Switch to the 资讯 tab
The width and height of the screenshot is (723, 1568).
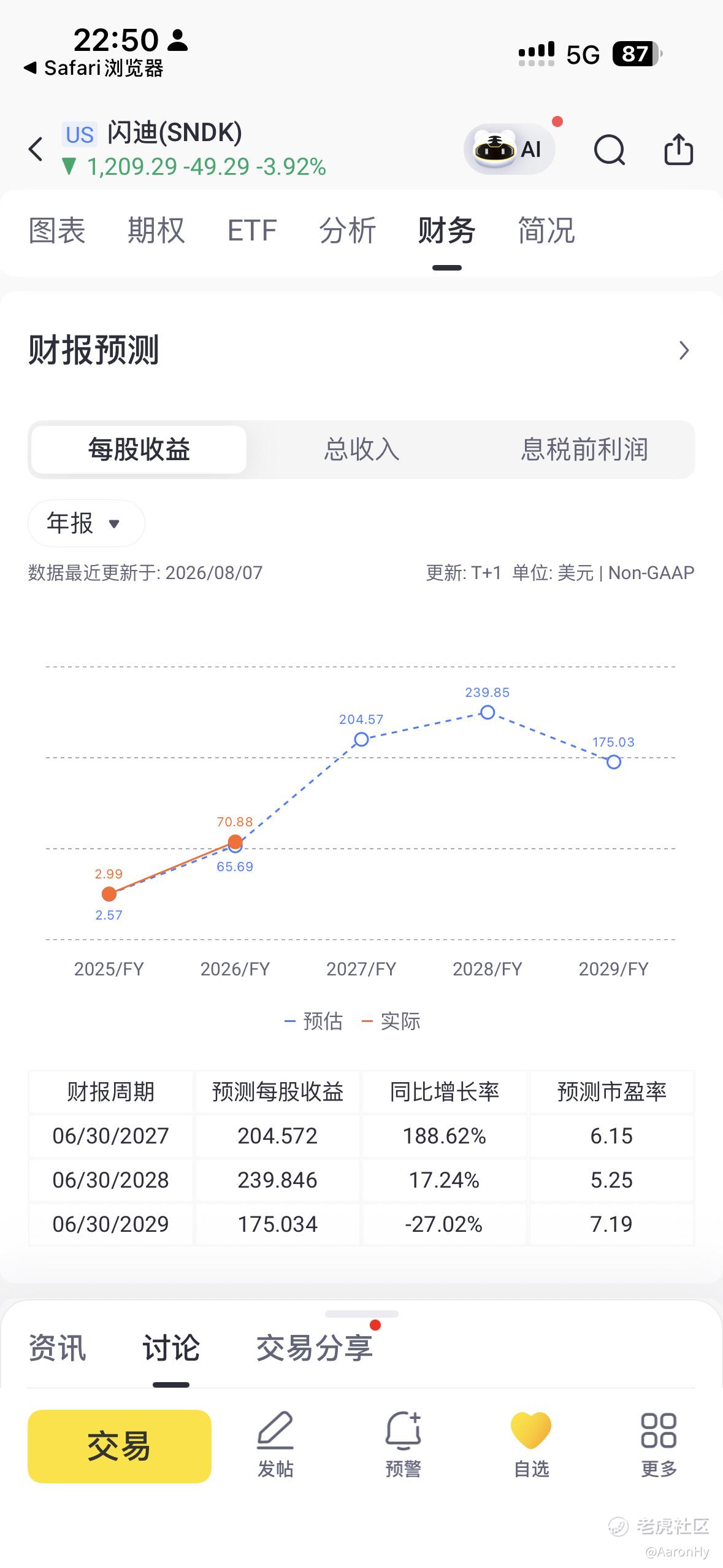point(57,1348)
